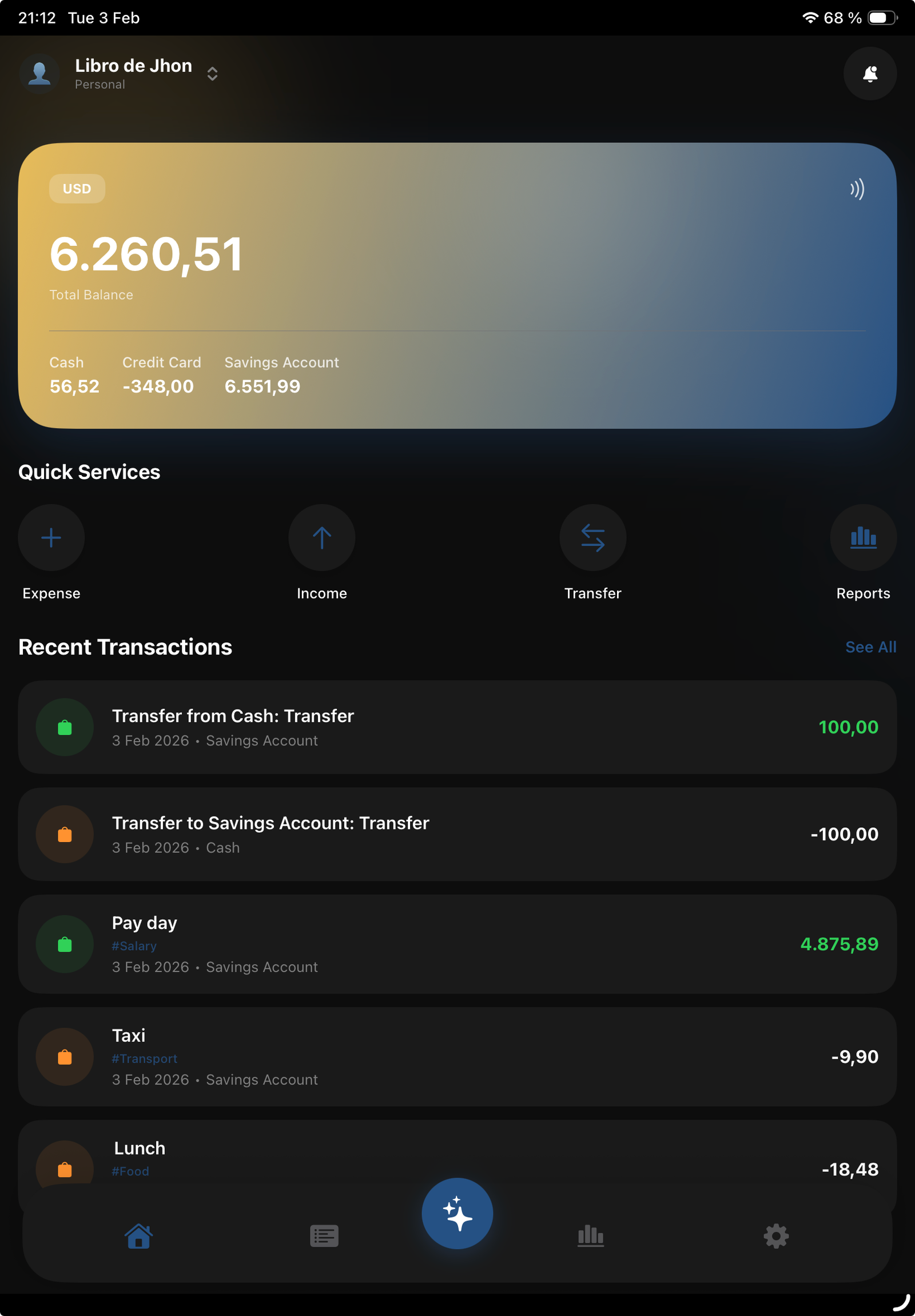The height and width of the screenshot is (1316, 915).
Task: Tap the sparkle assistant button
Action: tap(457, 1213)
